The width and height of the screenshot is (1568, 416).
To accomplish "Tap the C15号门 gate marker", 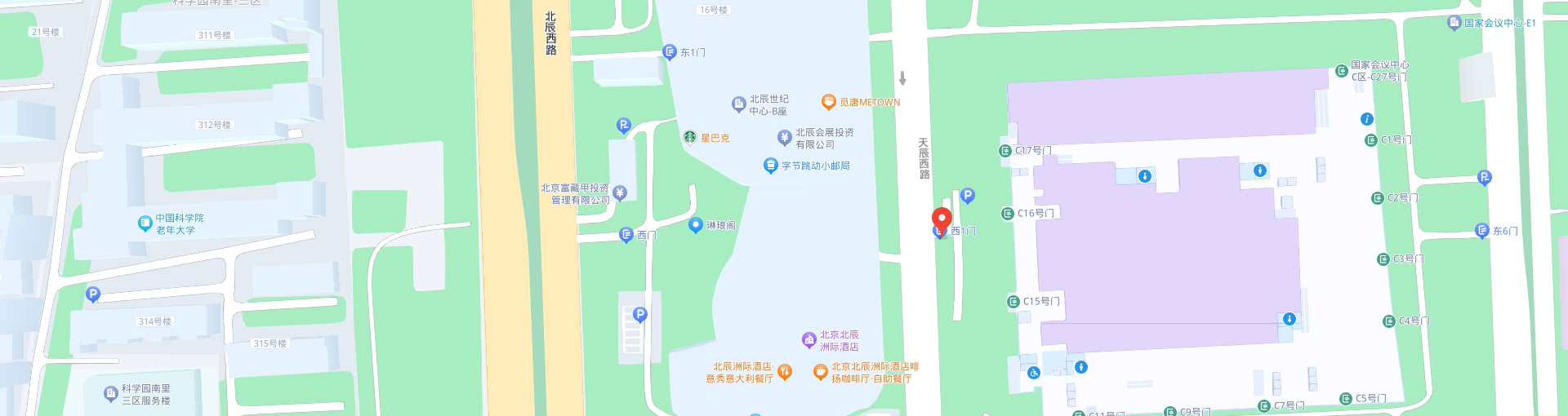I will click(x=1013, y=301).
